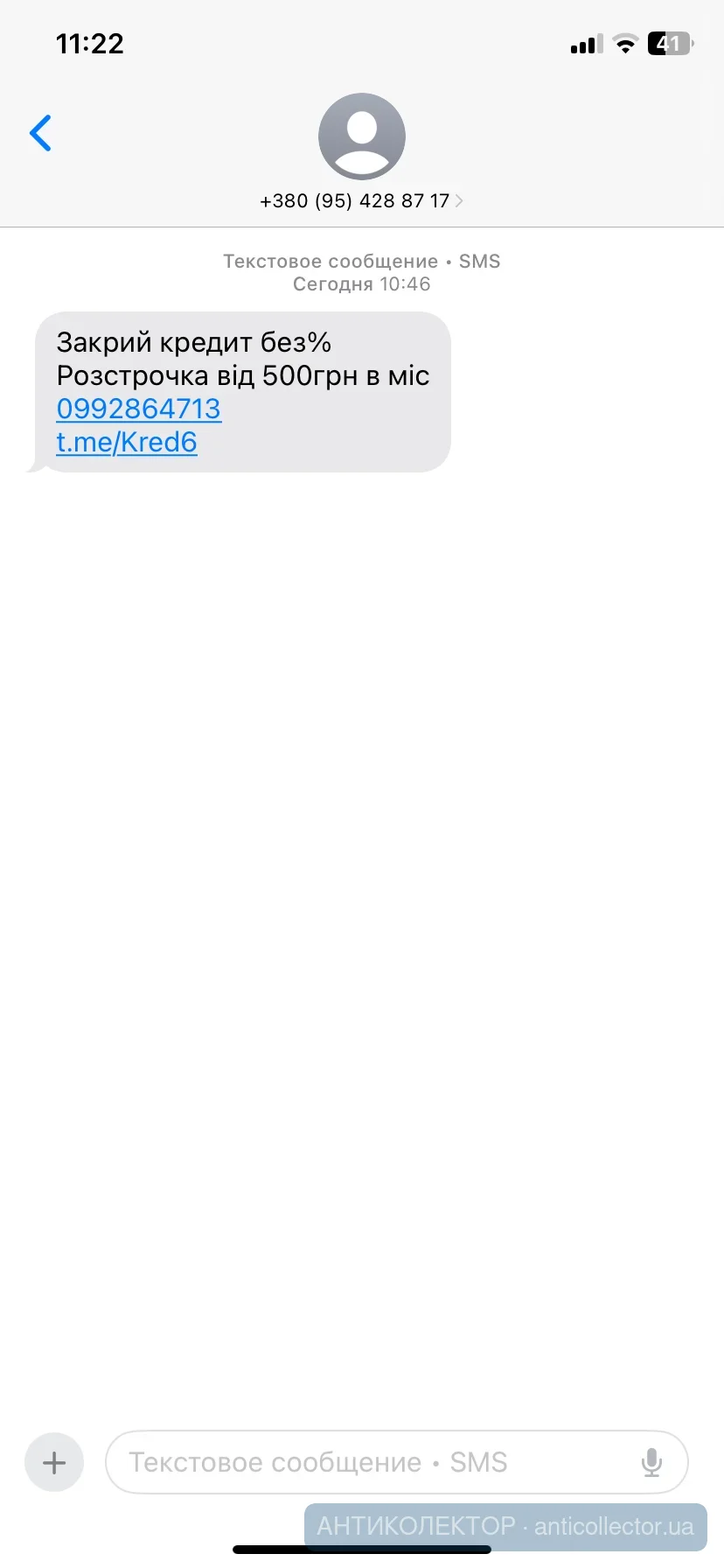Tap the phone number link 0992864713
724x1568 pixels.
coord(138,409)
